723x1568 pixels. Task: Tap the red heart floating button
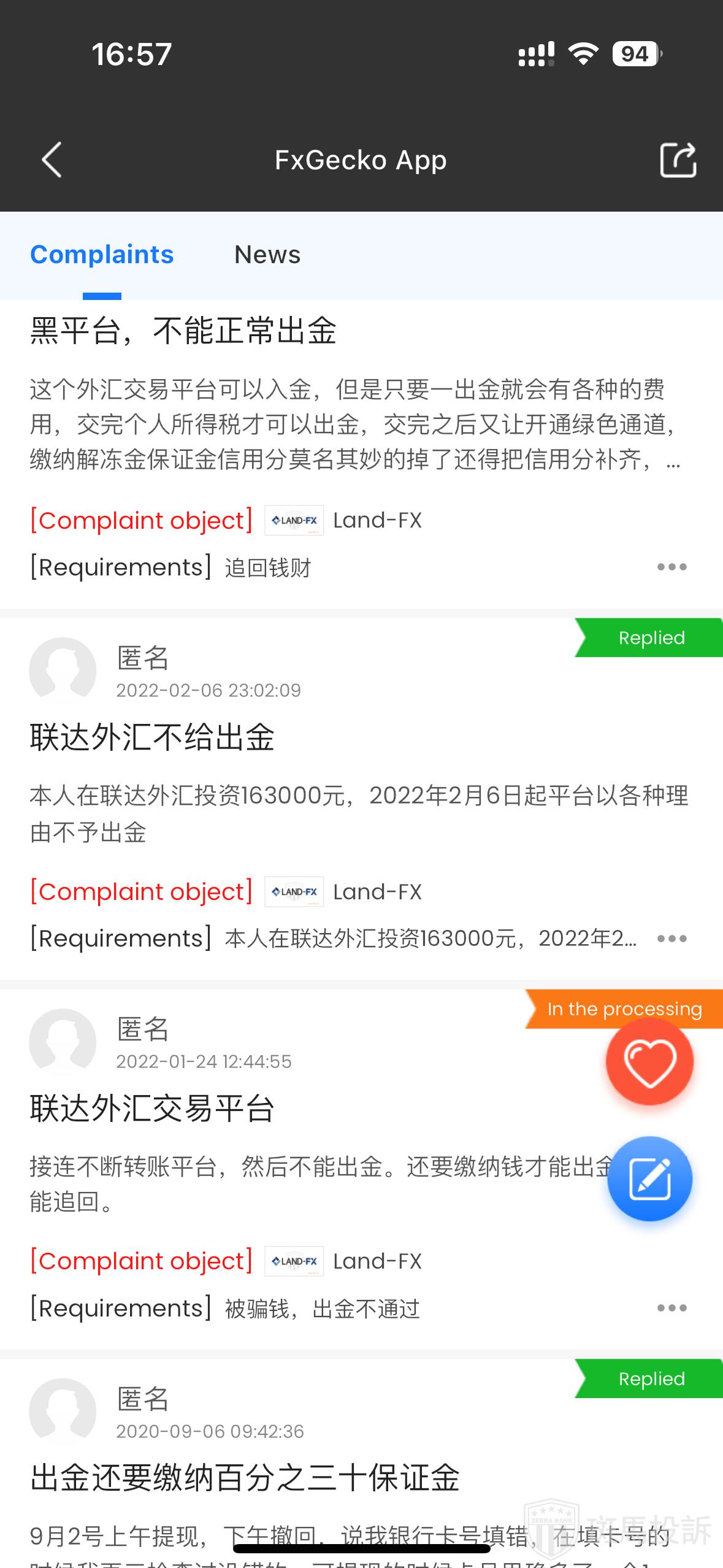pyautogui.click(x=649, y=1061)
